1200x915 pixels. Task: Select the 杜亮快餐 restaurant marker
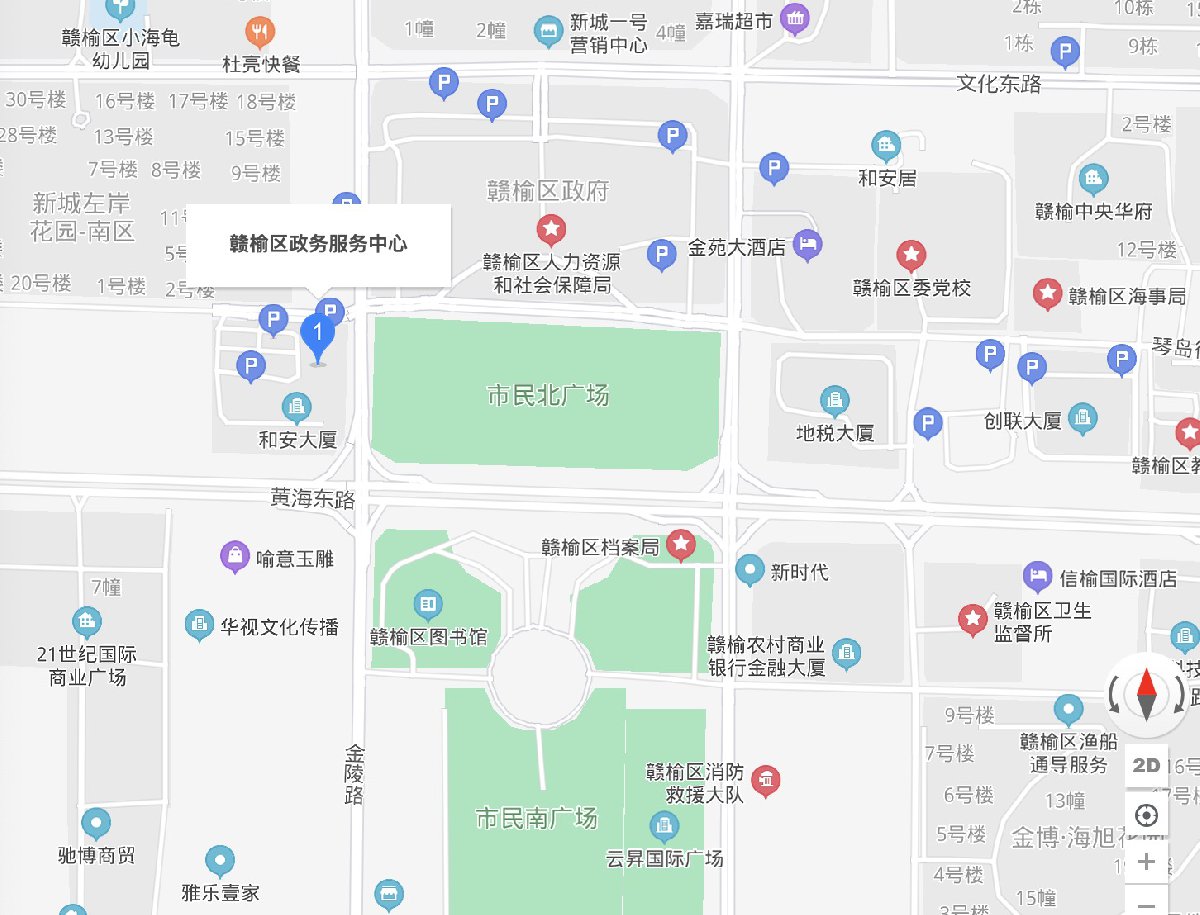[260, 31]
